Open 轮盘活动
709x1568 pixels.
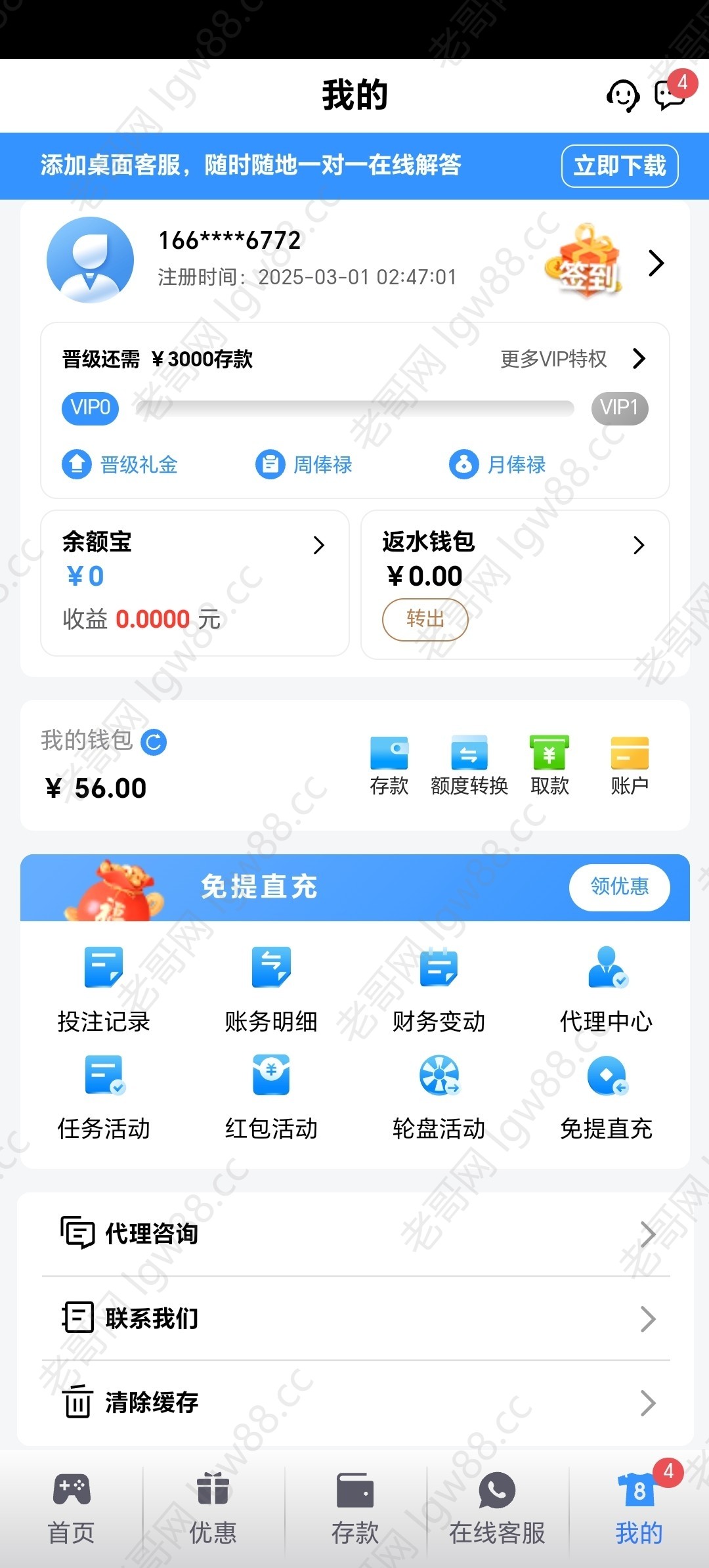439,1095
